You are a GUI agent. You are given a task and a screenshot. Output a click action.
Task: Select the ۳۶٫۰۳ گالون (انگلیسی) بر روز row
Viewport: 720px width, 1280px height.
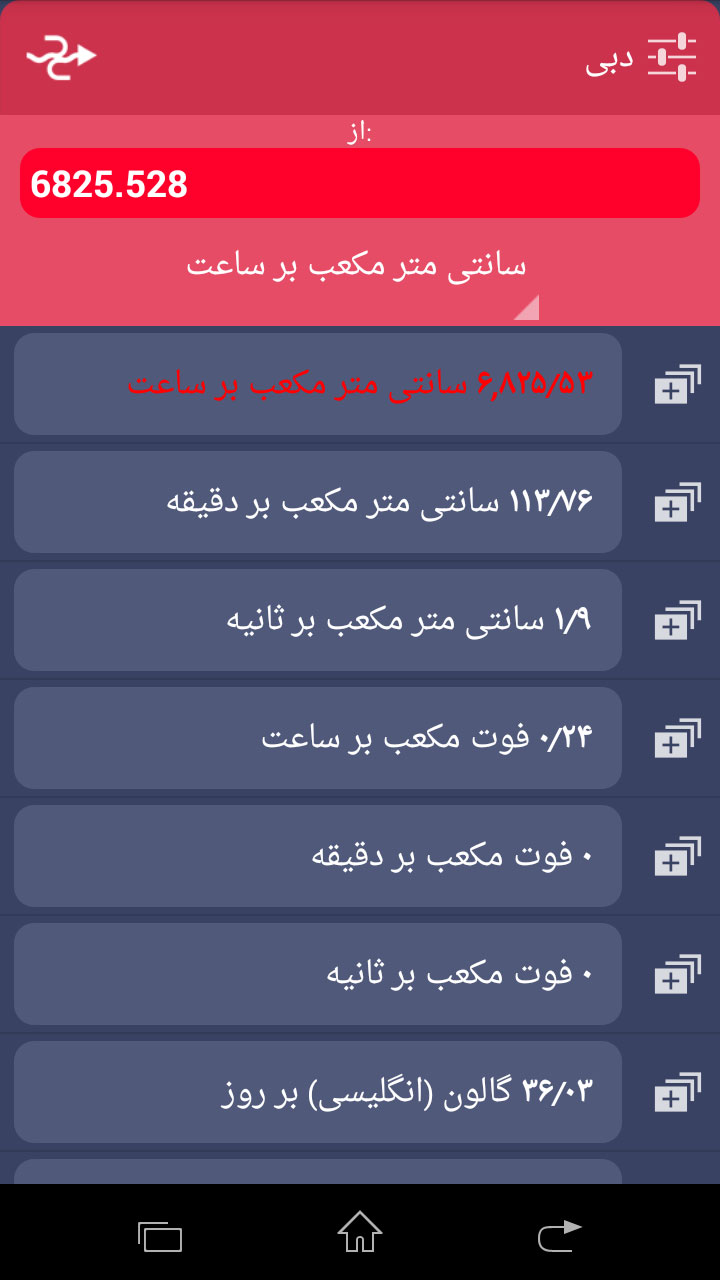pos(318,1092)
